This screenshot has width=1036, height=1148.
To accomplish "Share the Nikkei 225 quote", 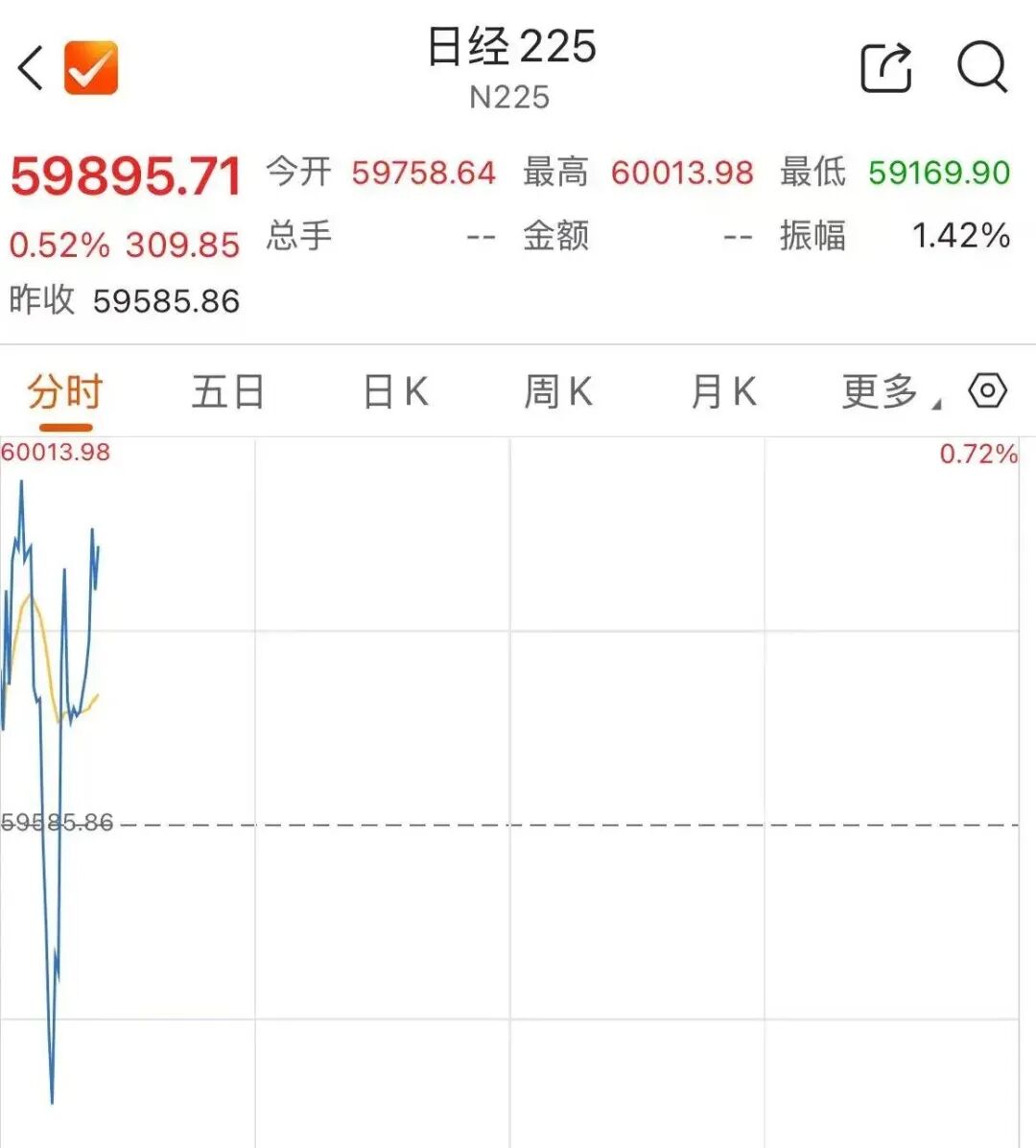I will 884,67.
